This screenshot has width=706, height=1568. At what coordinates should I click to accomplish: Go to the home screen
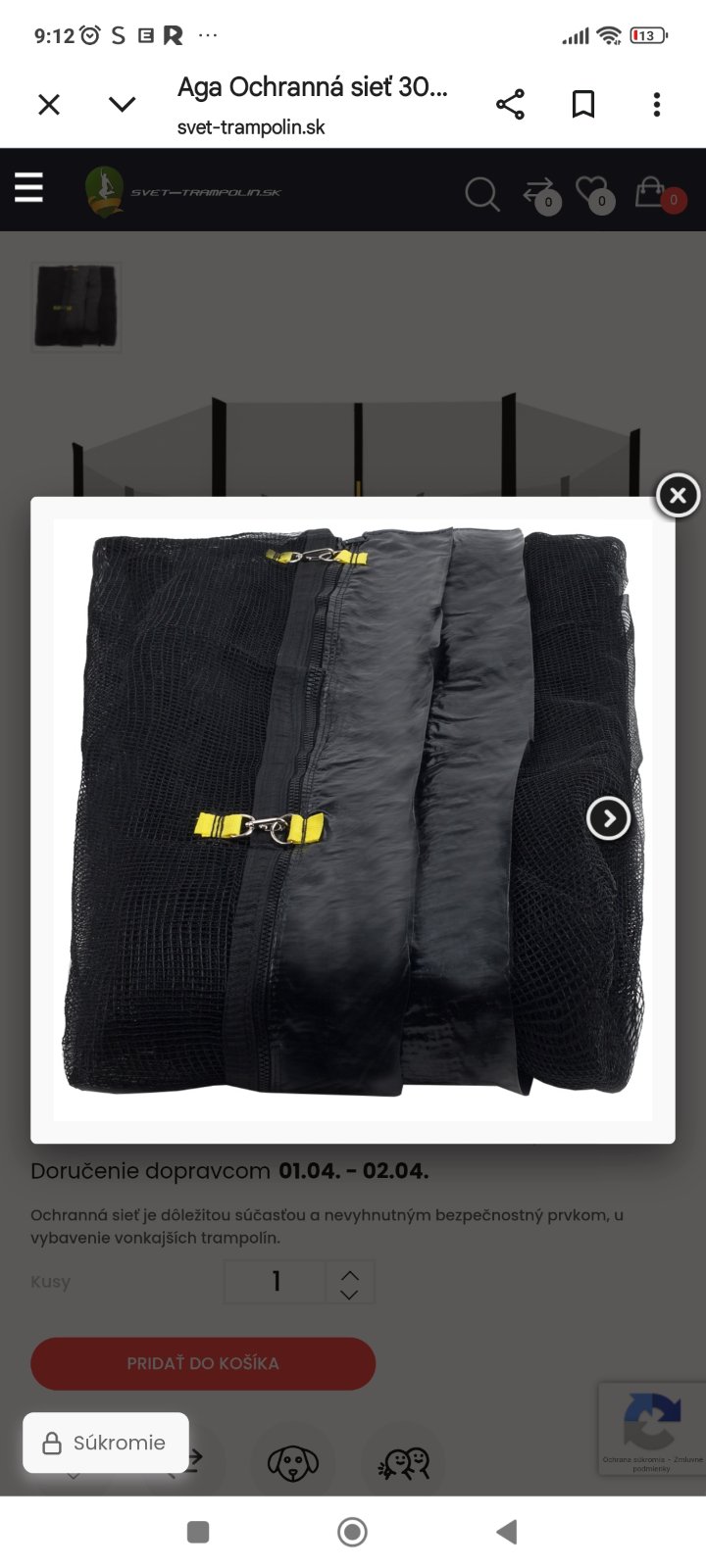(x=352, y=1532)
